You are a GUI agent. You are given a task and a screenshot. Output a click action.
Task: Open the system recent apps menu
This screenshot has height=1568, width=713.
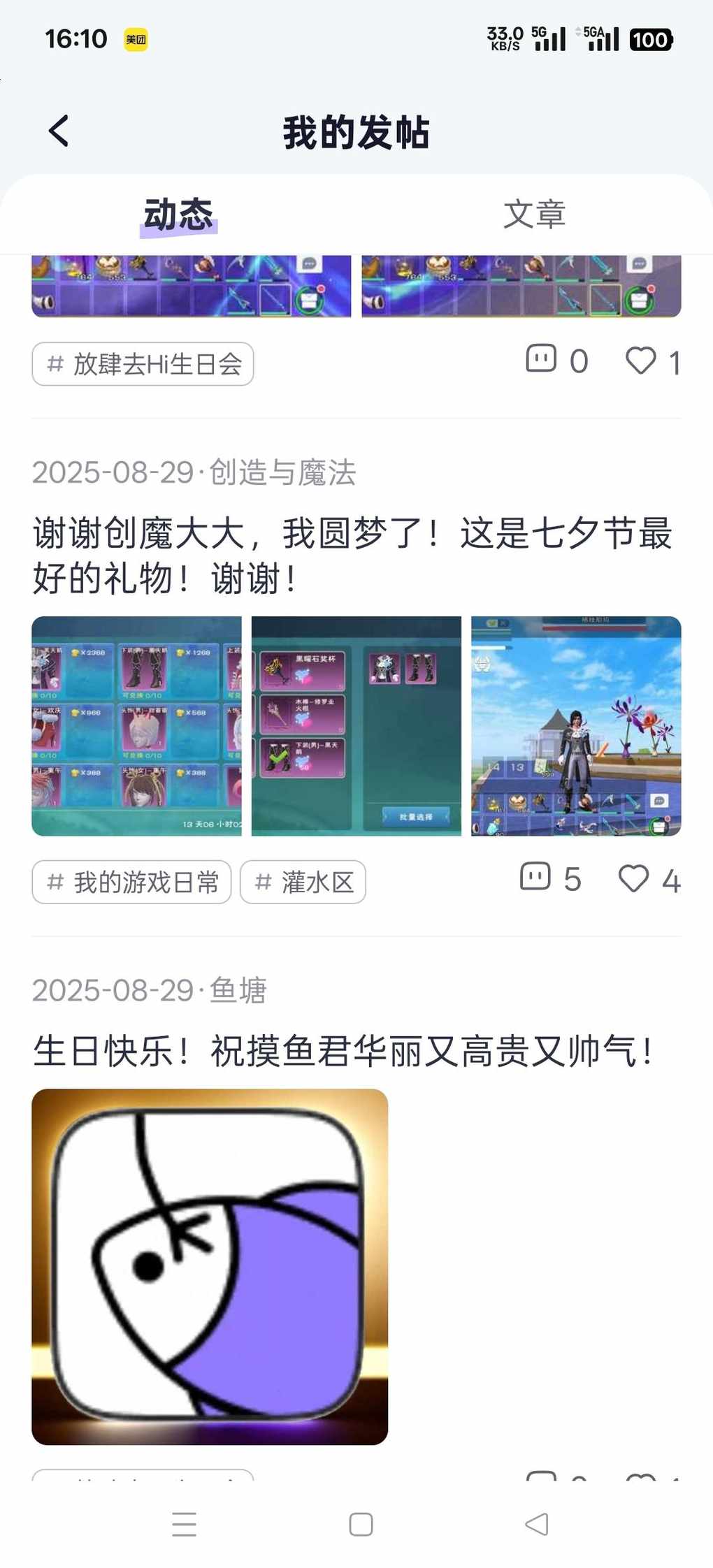[184, 1524]
